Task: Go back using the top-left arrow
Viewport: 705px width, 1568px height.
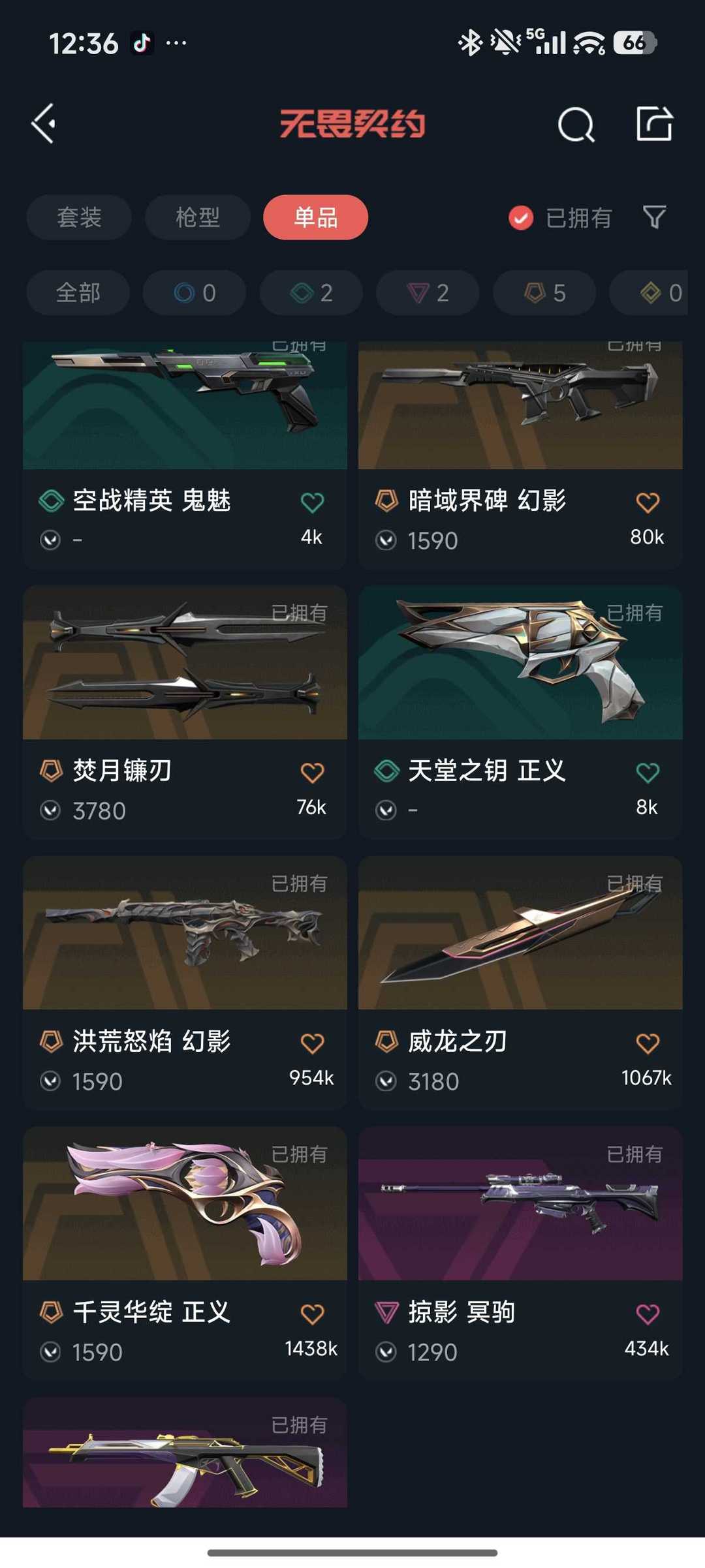Action: (x=44, y=123)
